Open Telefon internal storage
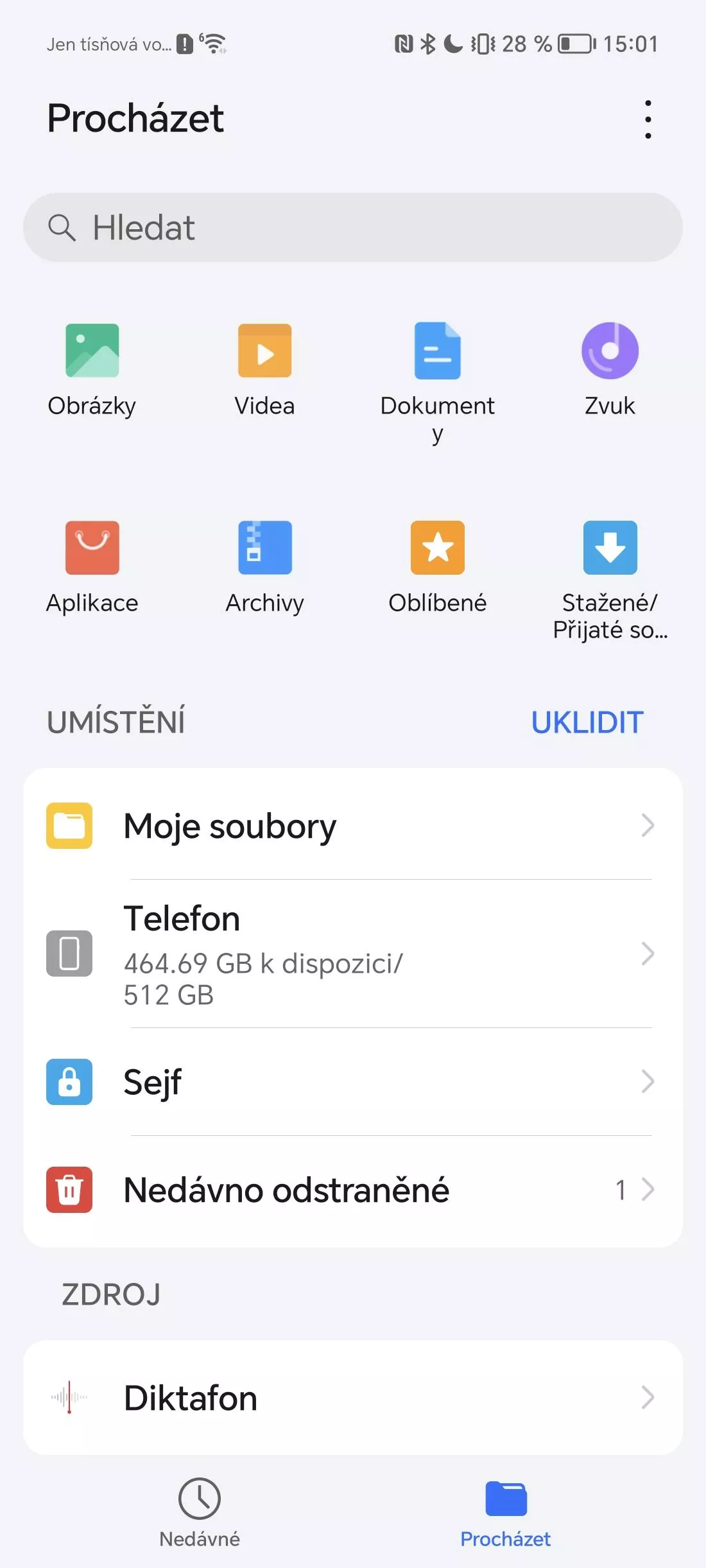 [353, 954]
